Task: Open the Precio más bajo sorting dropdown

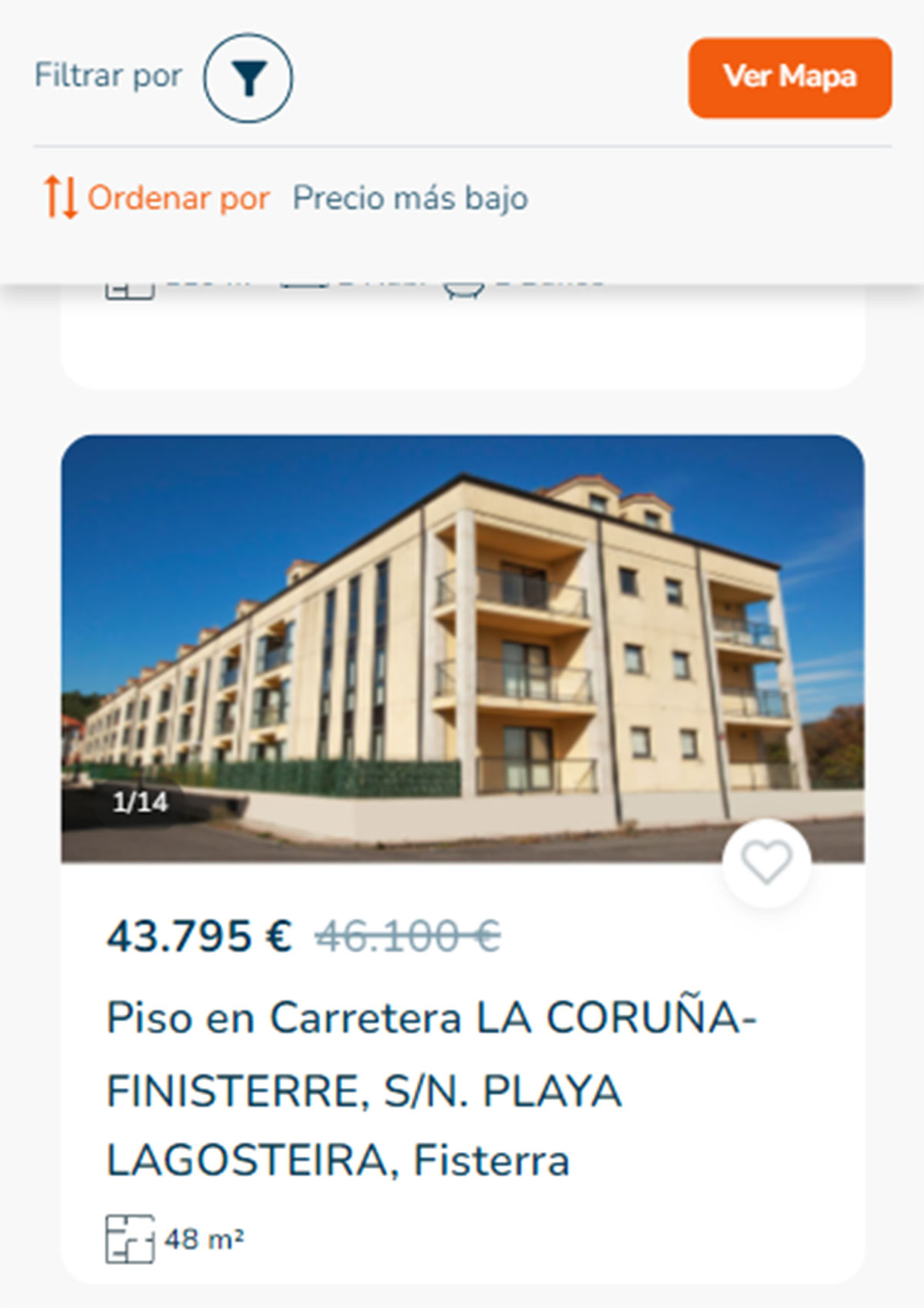Action: click(408, 199)
